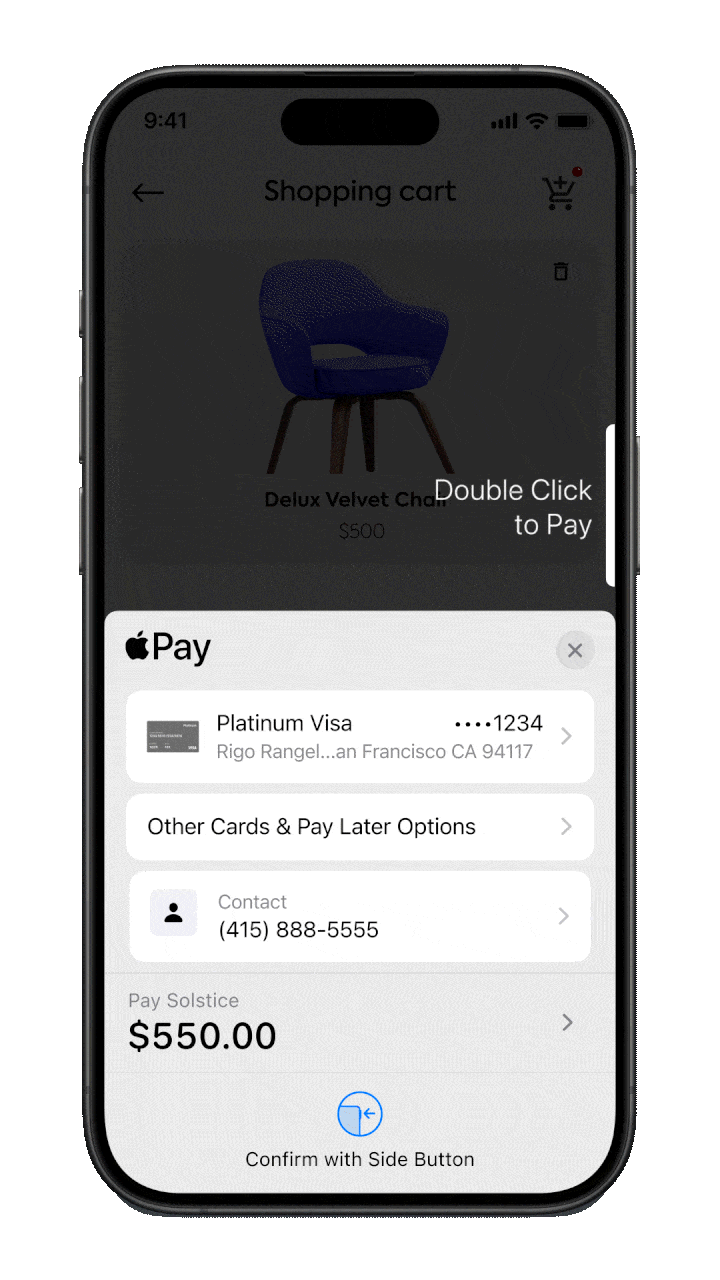View the Pay Solstice $550.00 total breakdown
720x1280 pixels.
[x=360, y=1023]
